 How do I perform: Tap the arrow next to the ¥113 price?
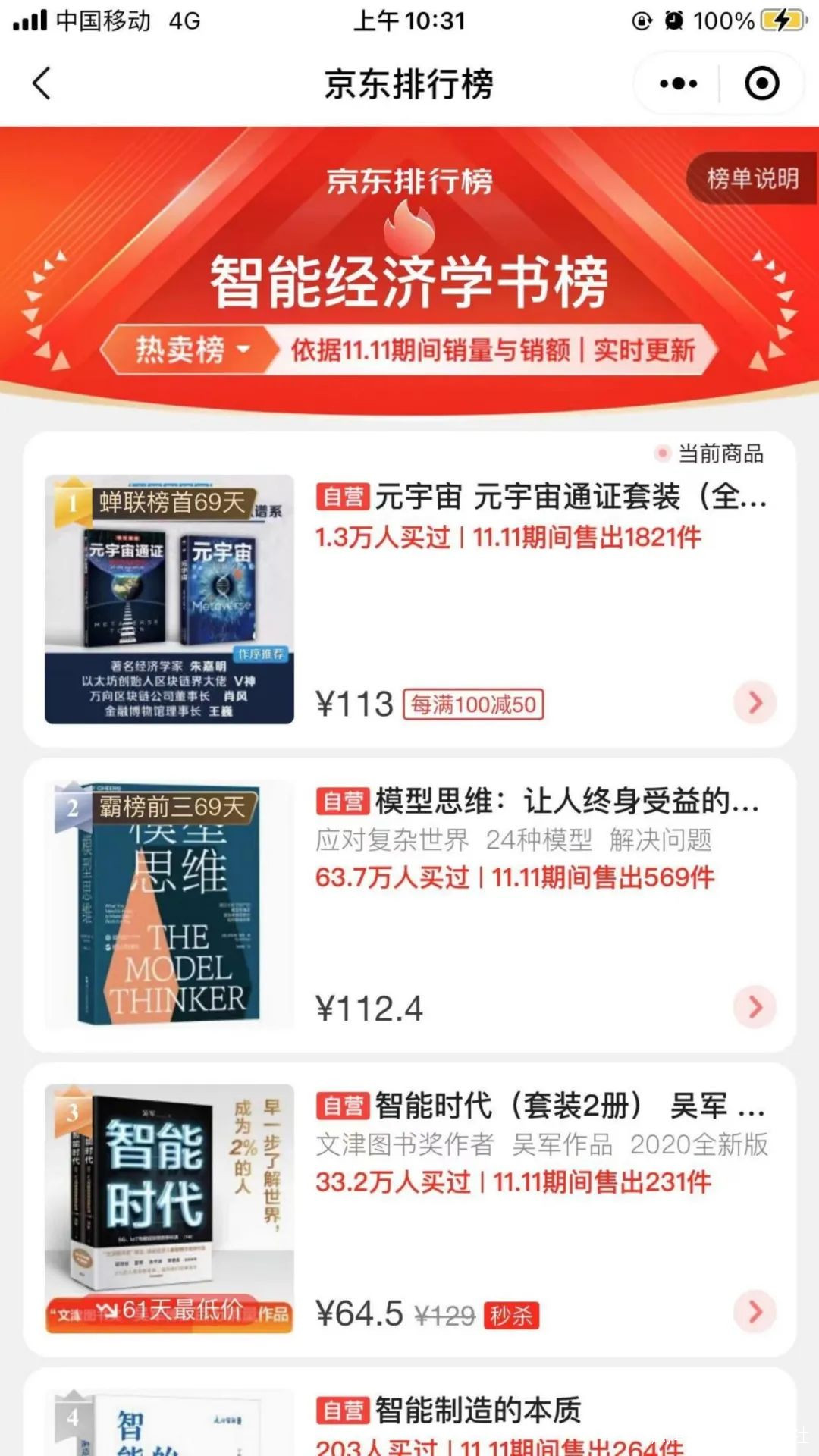coord(755,703)
